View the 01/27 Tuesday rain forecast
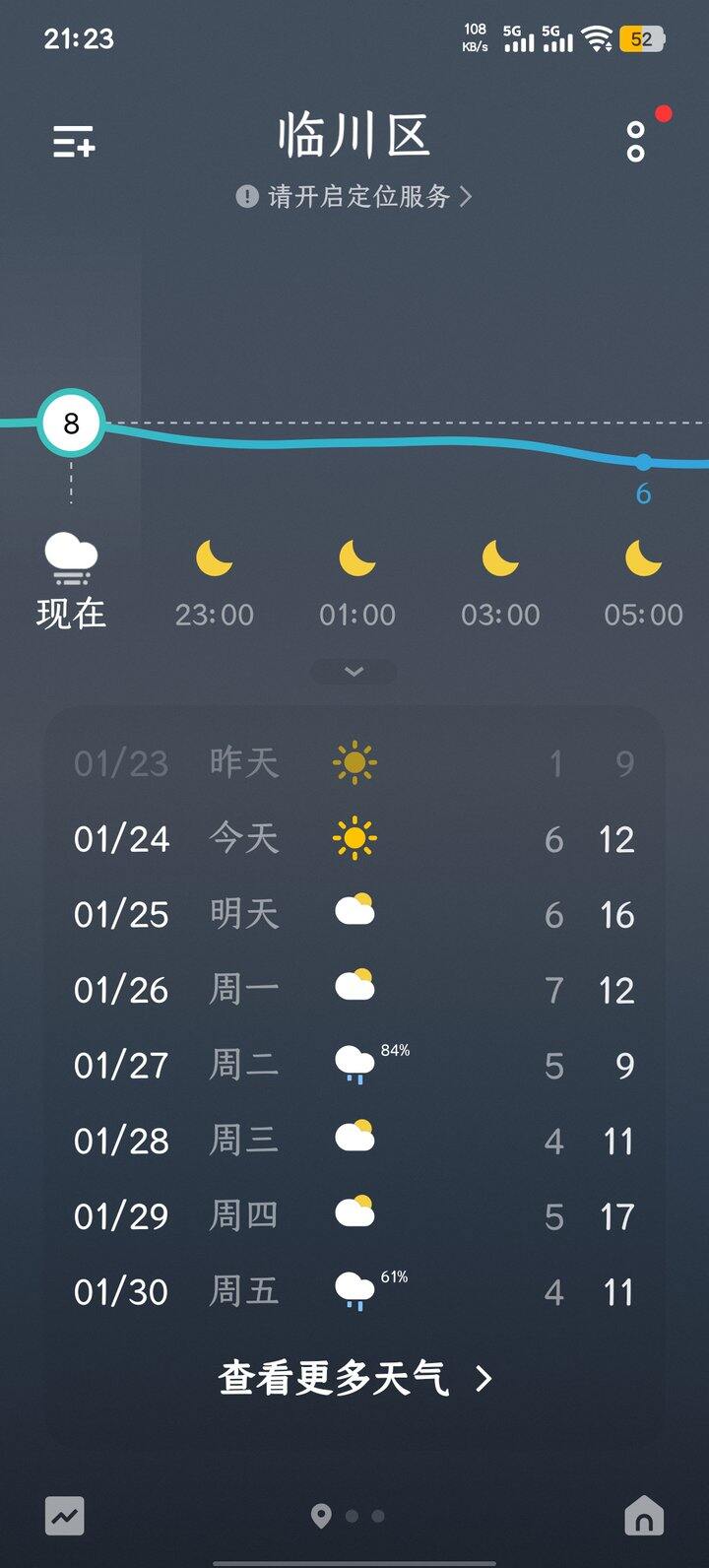Screen dimensions: 709x1568 coord(354,1066)
